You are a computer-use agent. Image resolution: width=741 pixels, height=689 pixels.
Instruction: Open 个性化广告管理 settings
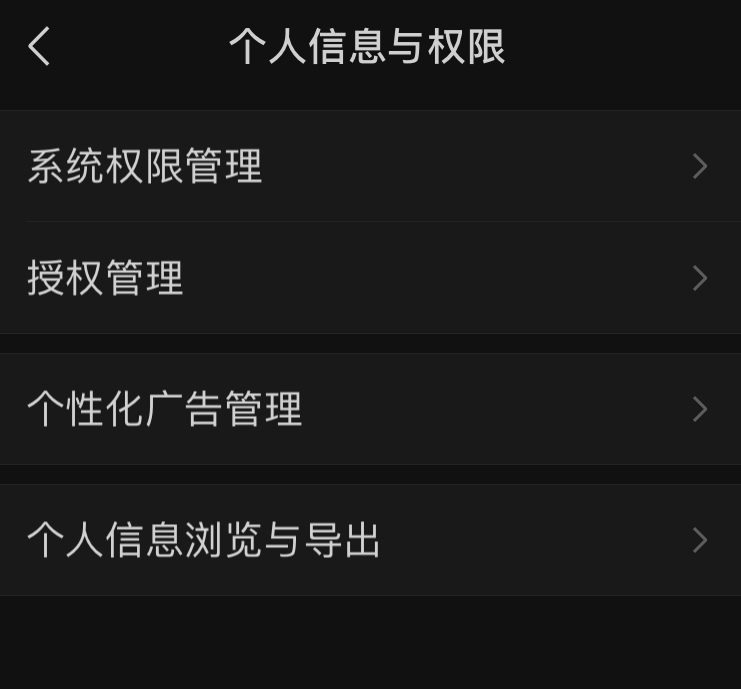pyautogui.click(x=370, y=409)
